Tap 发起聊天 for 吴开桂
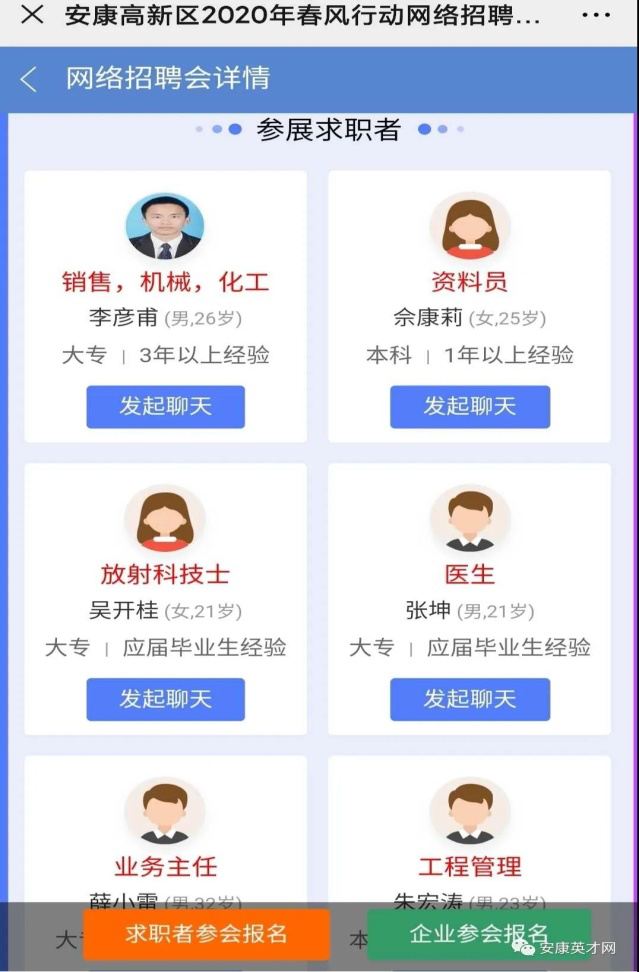Image resolution: width=639 pixels, height=972 pixels. [165, 699]
